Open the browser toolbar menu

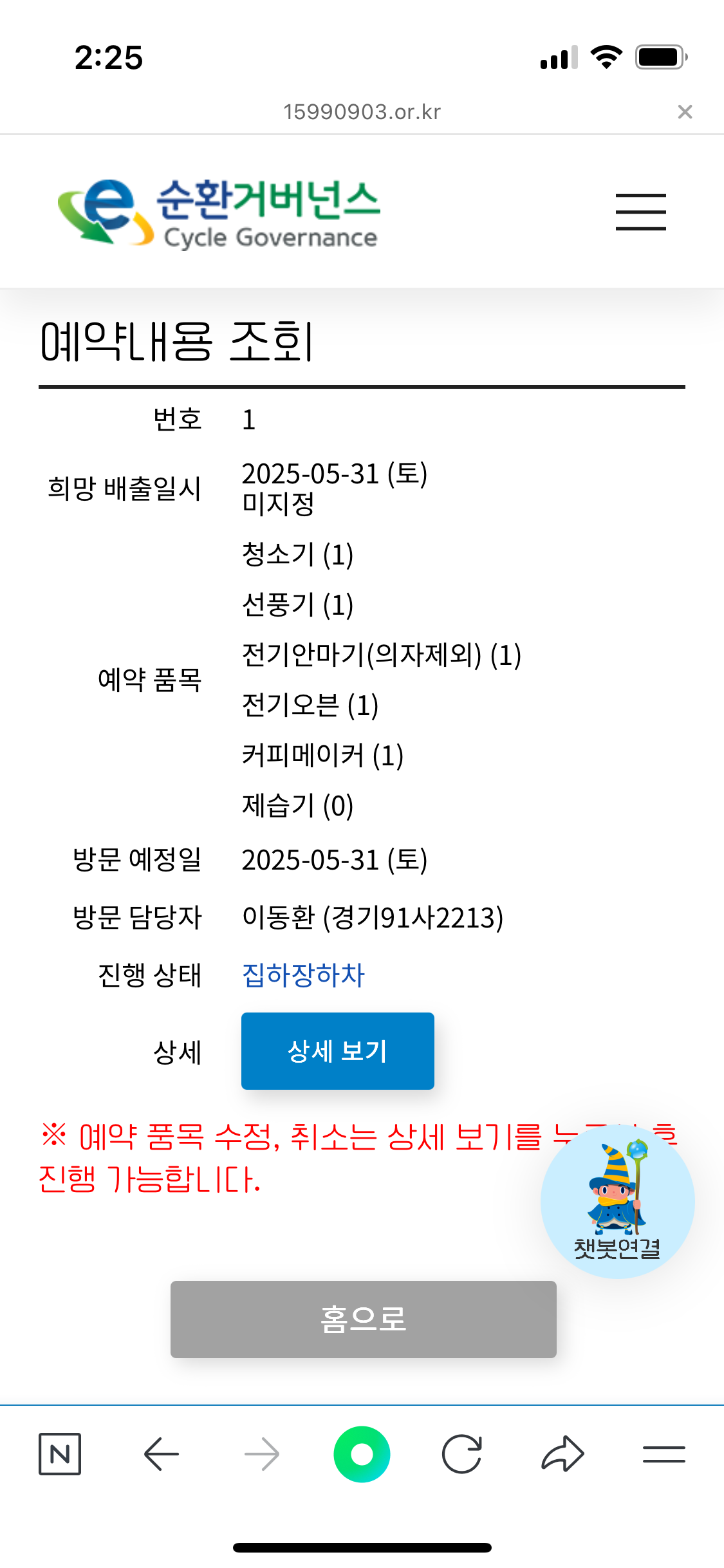(x=664, y=1453)
